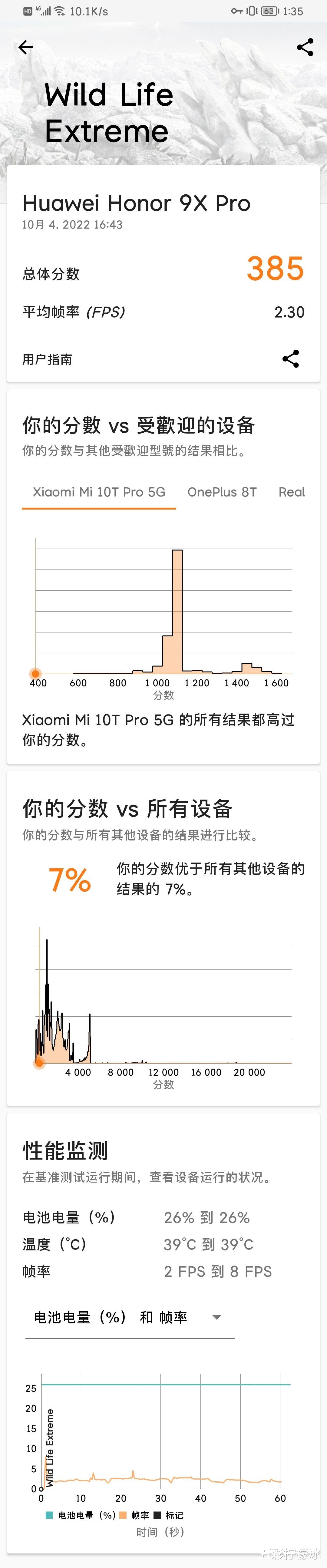Viewport: 327px width, 1568px height.
Task: Go back using the top arrow
Action: coord(25,48)
